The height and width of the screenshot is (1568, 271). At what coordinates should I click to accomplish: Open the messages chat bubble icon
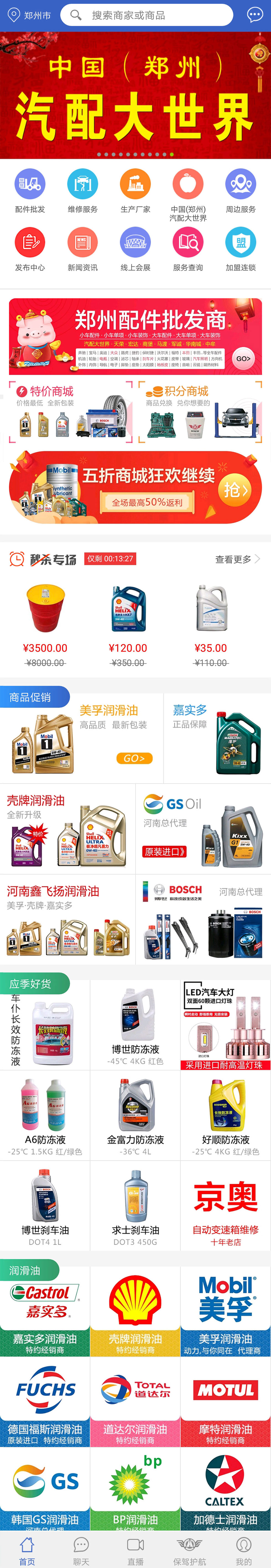tap(255, 15)
